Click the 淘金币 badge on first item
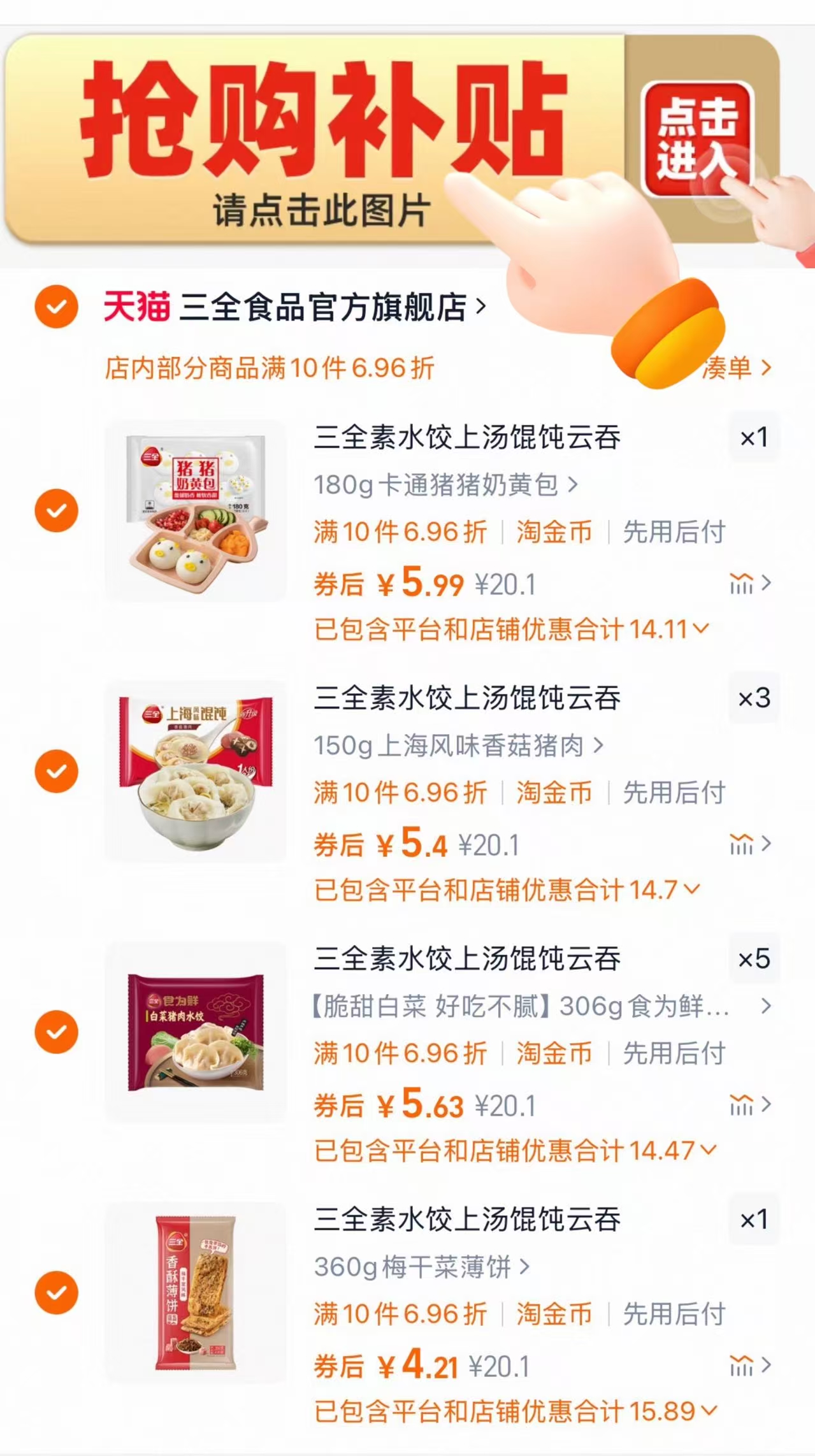Screen dimensions: 815x1456 pyautogui.click(x=552, y=533)
